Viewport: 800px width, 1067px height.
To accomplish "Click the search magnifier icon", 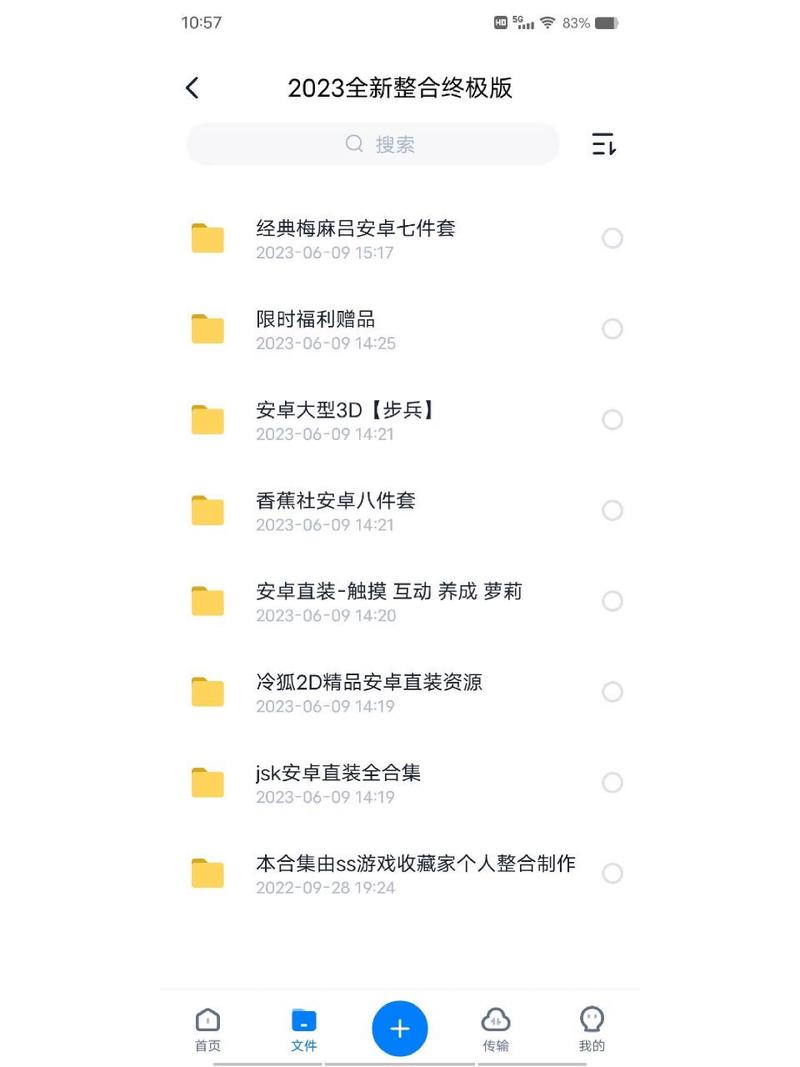I will pyautogui.click(x=354, y=144).
